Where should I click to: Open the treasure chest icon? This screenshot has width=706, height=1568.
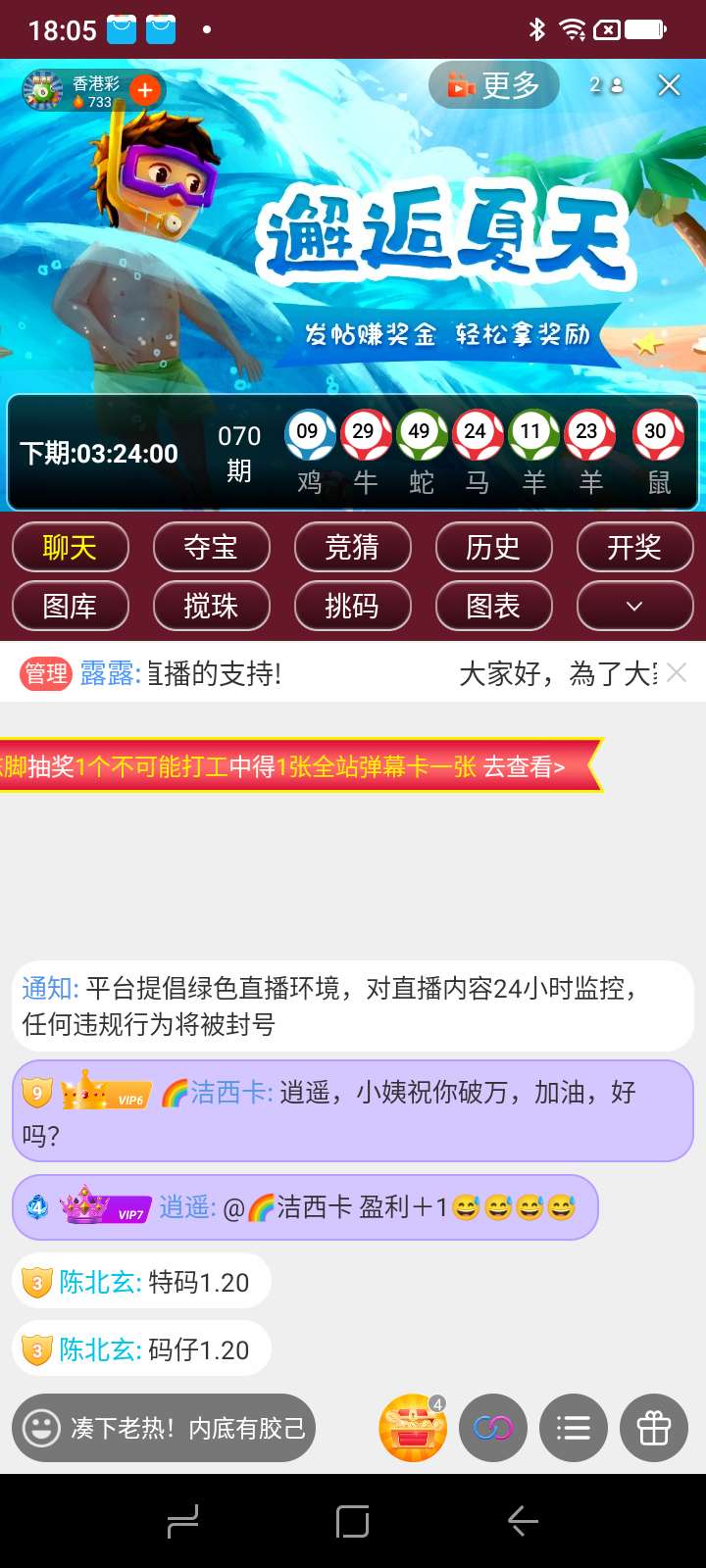coord(413,1428)
